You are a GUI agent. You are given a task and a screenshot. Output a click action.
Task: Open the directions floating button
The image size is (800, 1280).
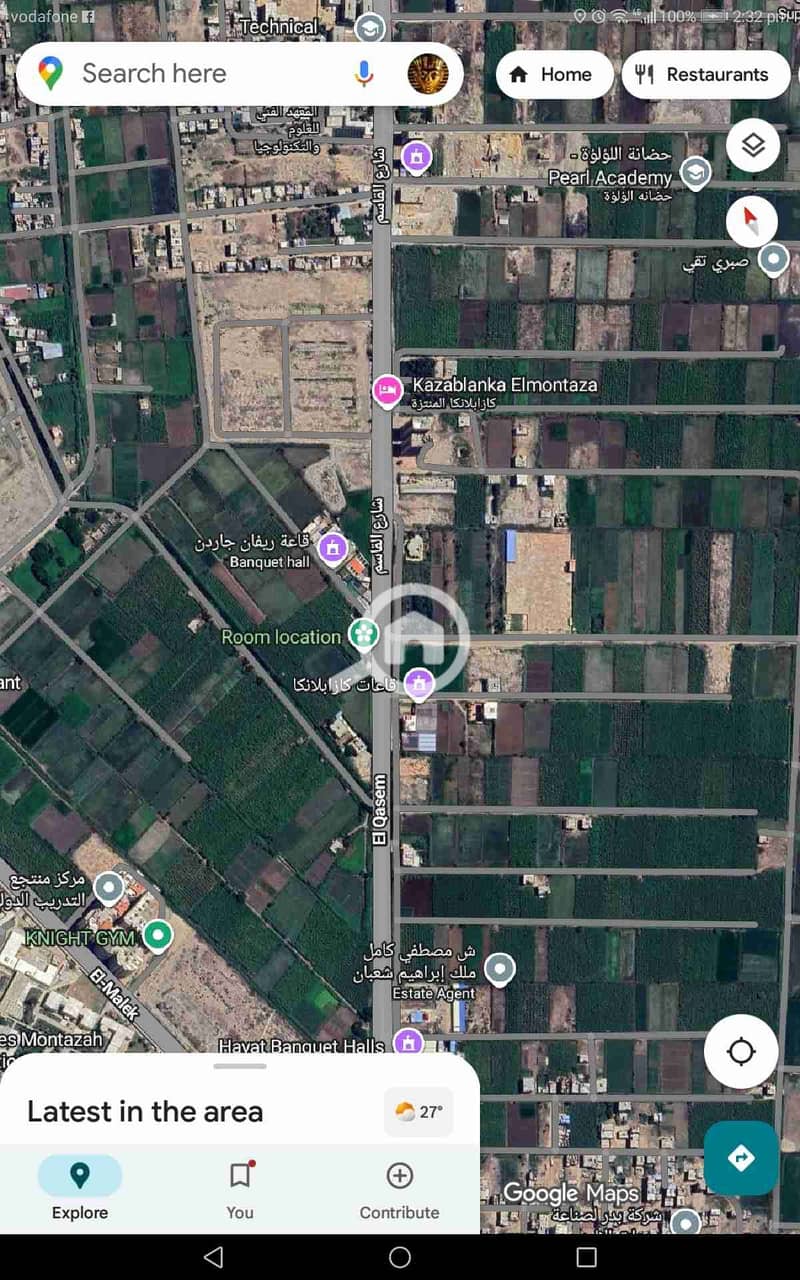click(740, 1158)
